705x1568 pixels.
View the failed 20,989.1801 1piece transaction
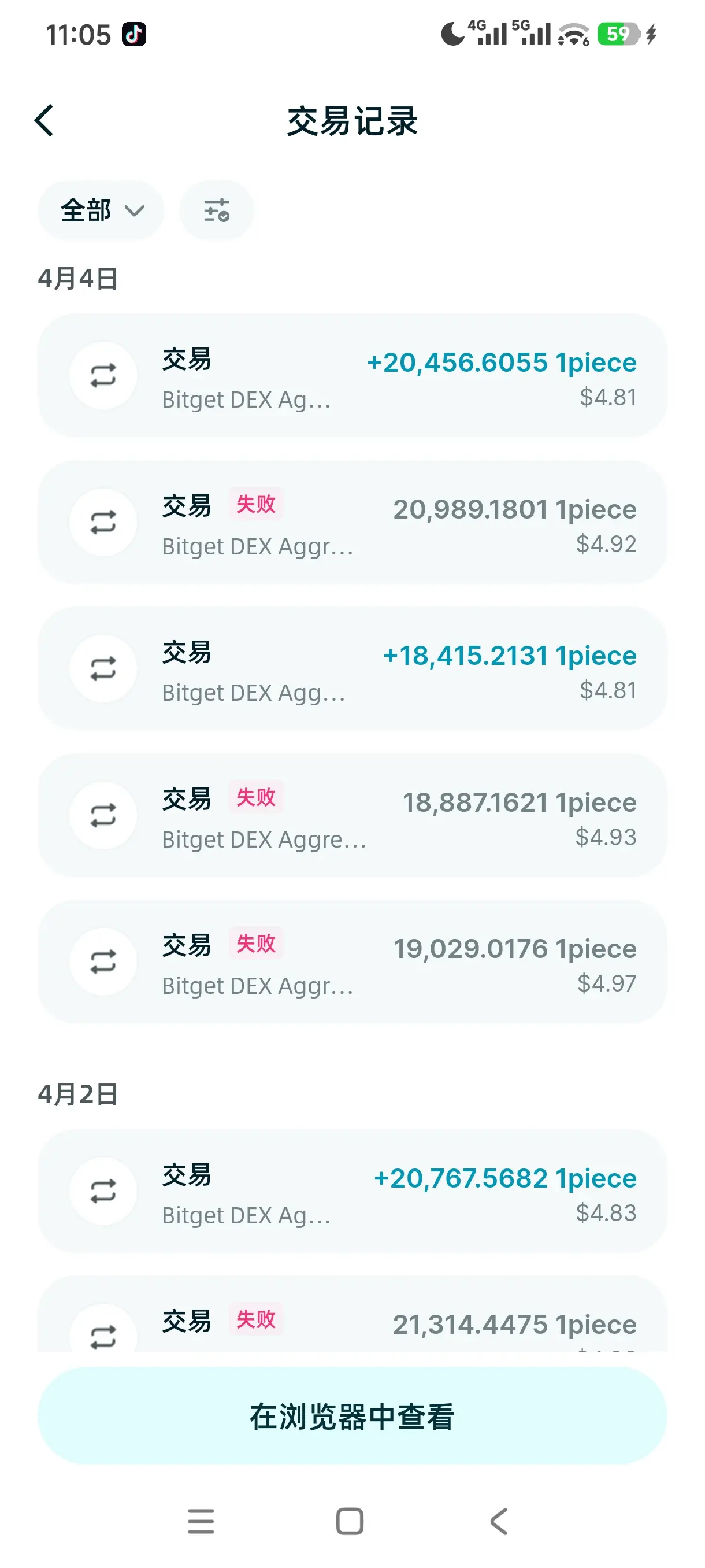[352, 523]
